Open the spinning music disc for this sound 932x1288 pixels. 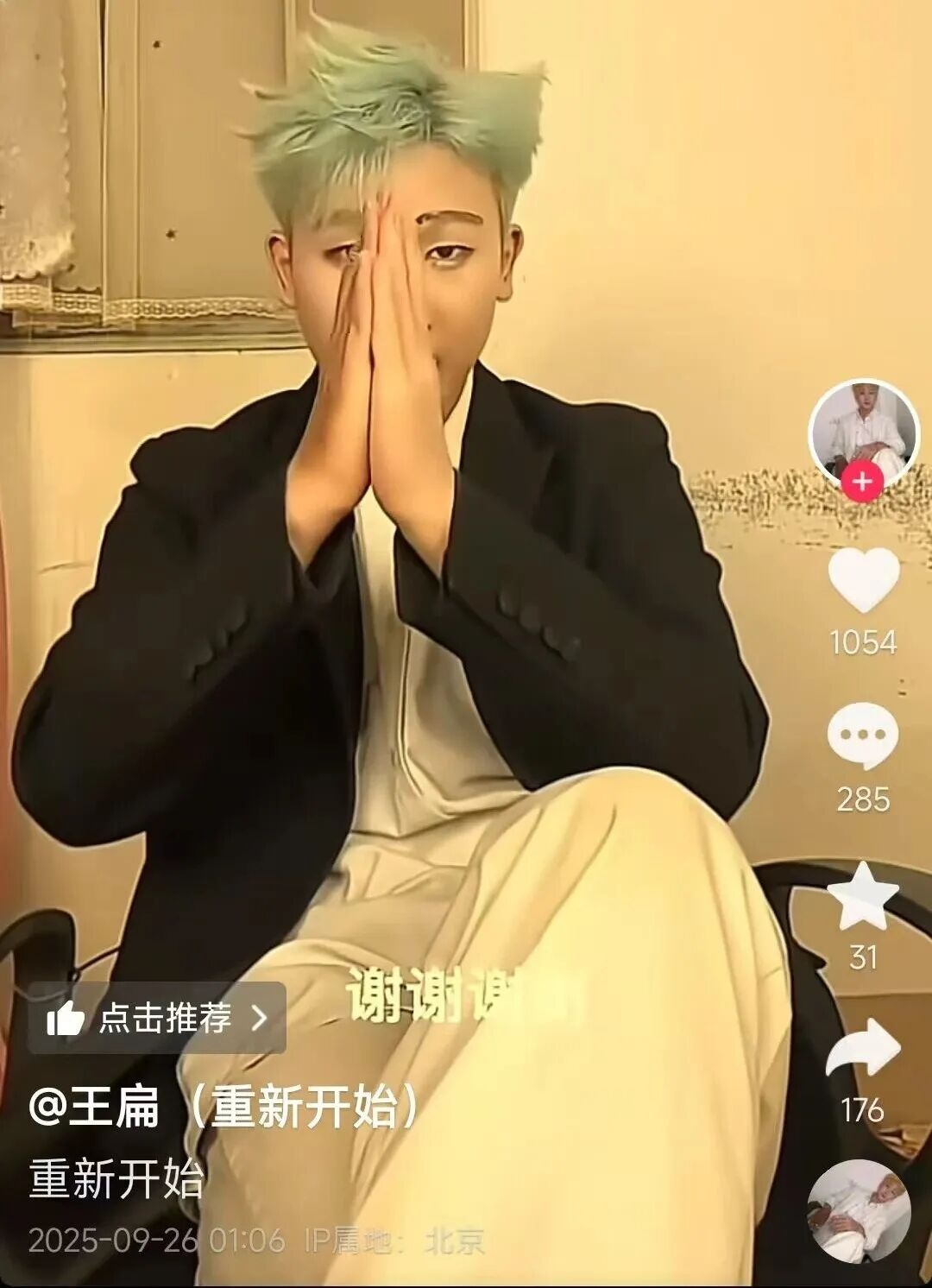pos(860,1212)
